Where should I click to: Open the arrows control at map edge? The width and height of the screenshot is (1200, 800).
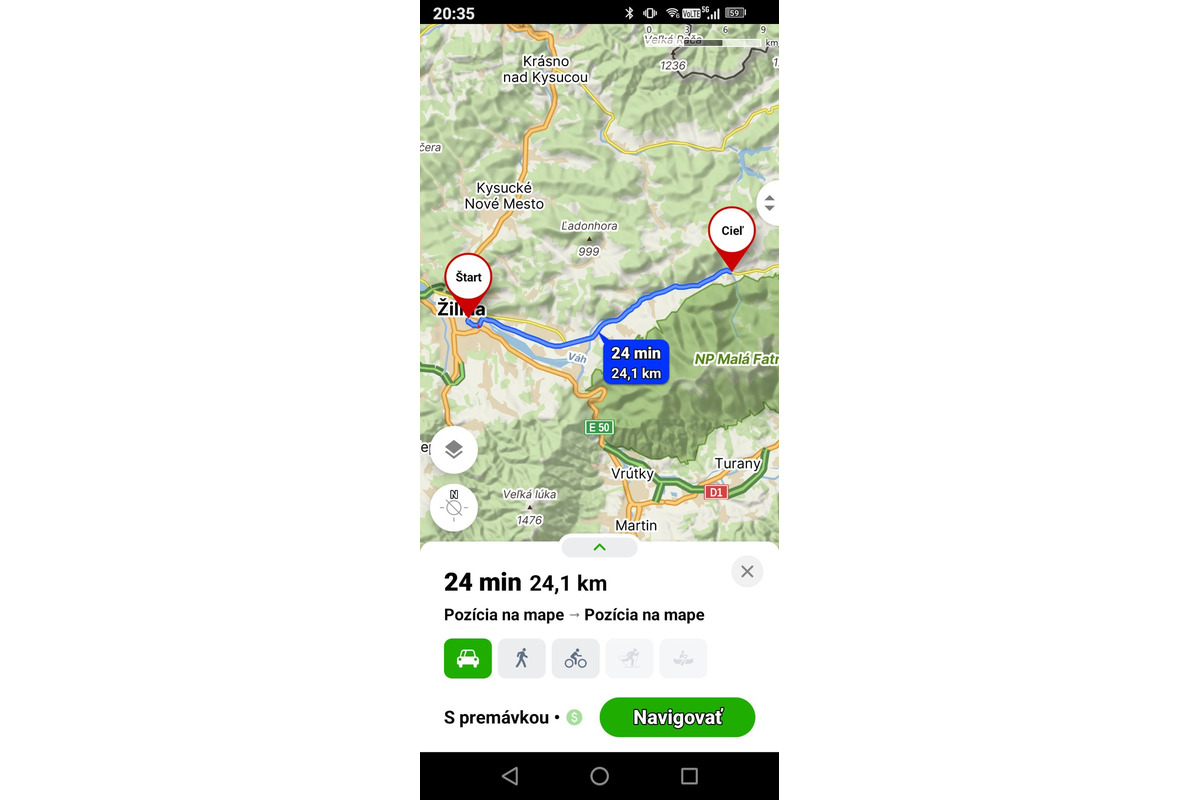click(768, 203)
